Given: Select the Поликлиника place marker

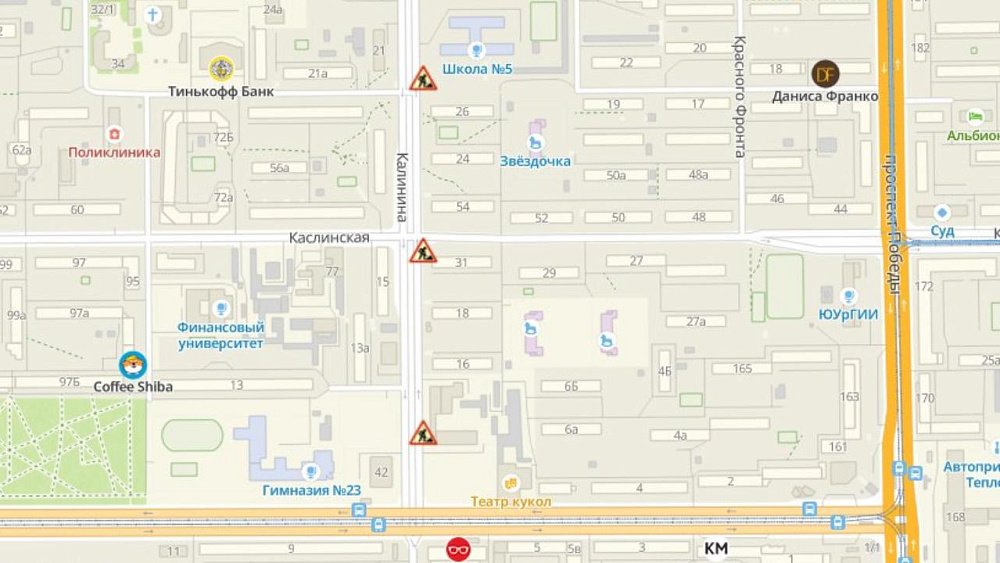Looking at the screenshot, I should tap(115, 133).
